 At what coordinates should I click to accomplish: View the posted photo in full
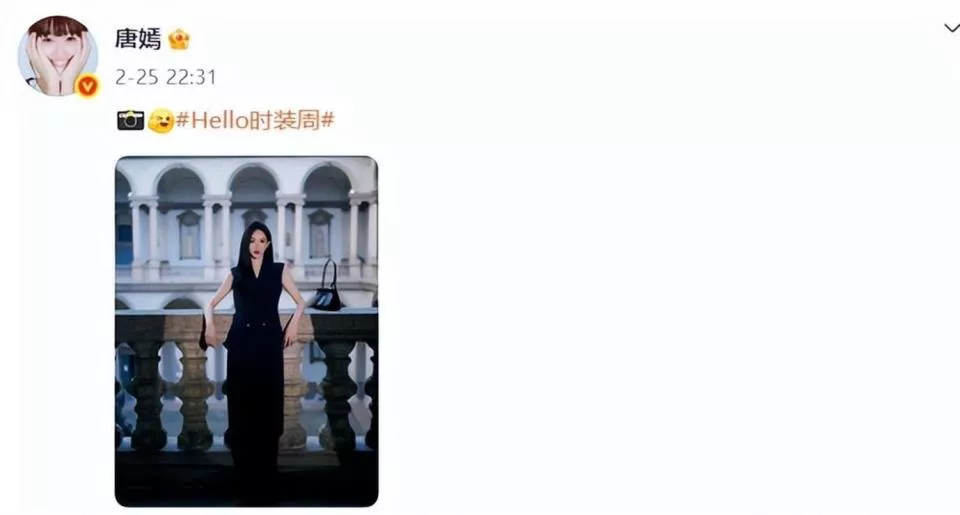click(246, 330)
